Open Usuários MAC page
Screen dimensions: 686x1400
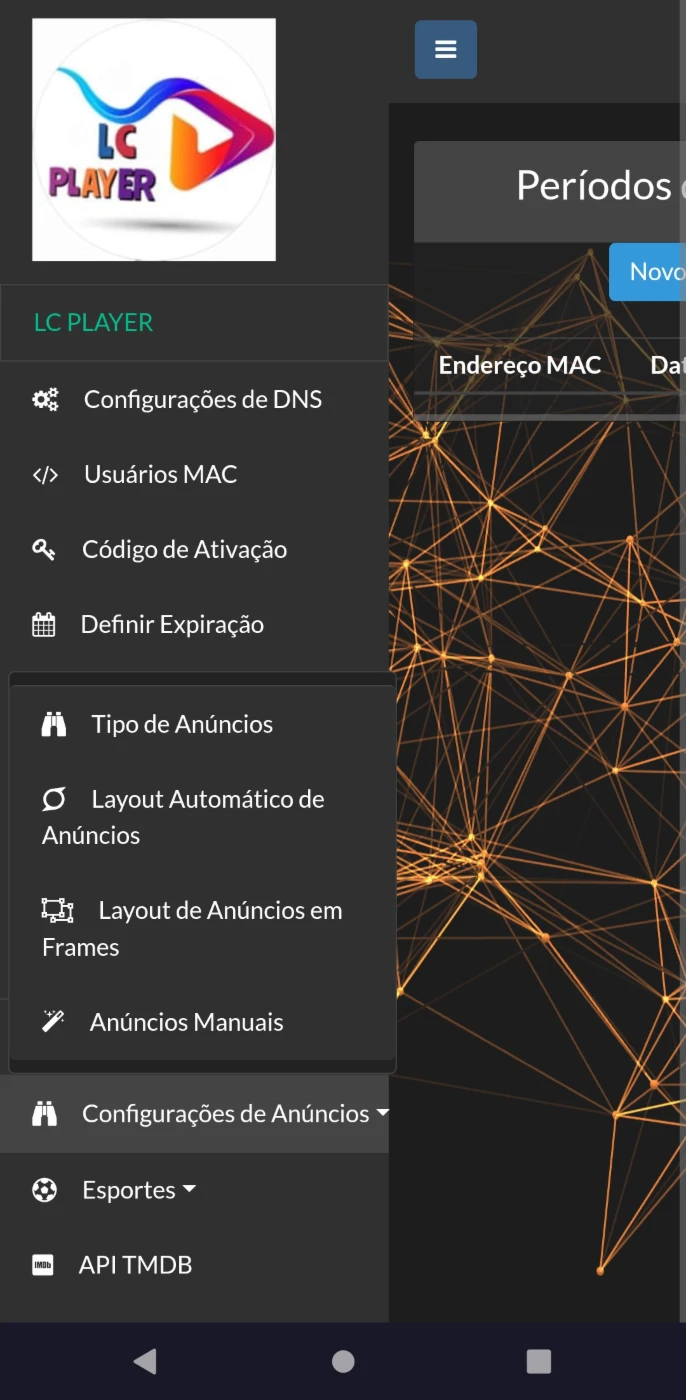pyautogui.click(x=194, y=474)
